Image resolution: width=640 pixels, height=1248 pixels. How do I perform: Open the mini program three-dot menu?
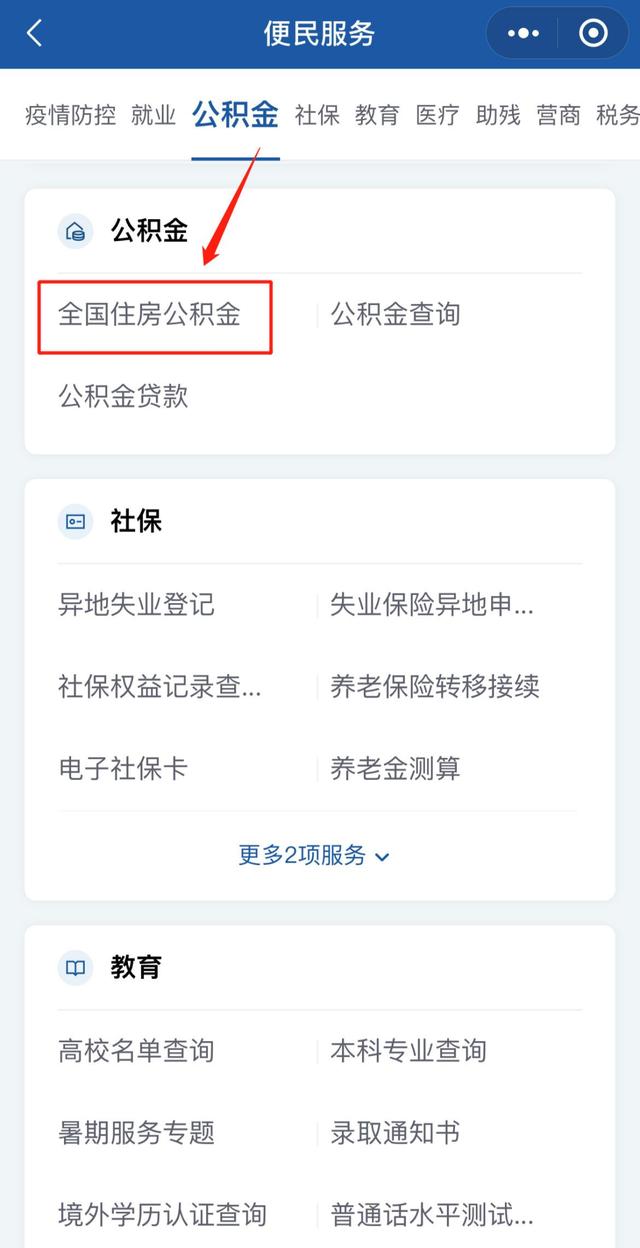pos(523,33)
